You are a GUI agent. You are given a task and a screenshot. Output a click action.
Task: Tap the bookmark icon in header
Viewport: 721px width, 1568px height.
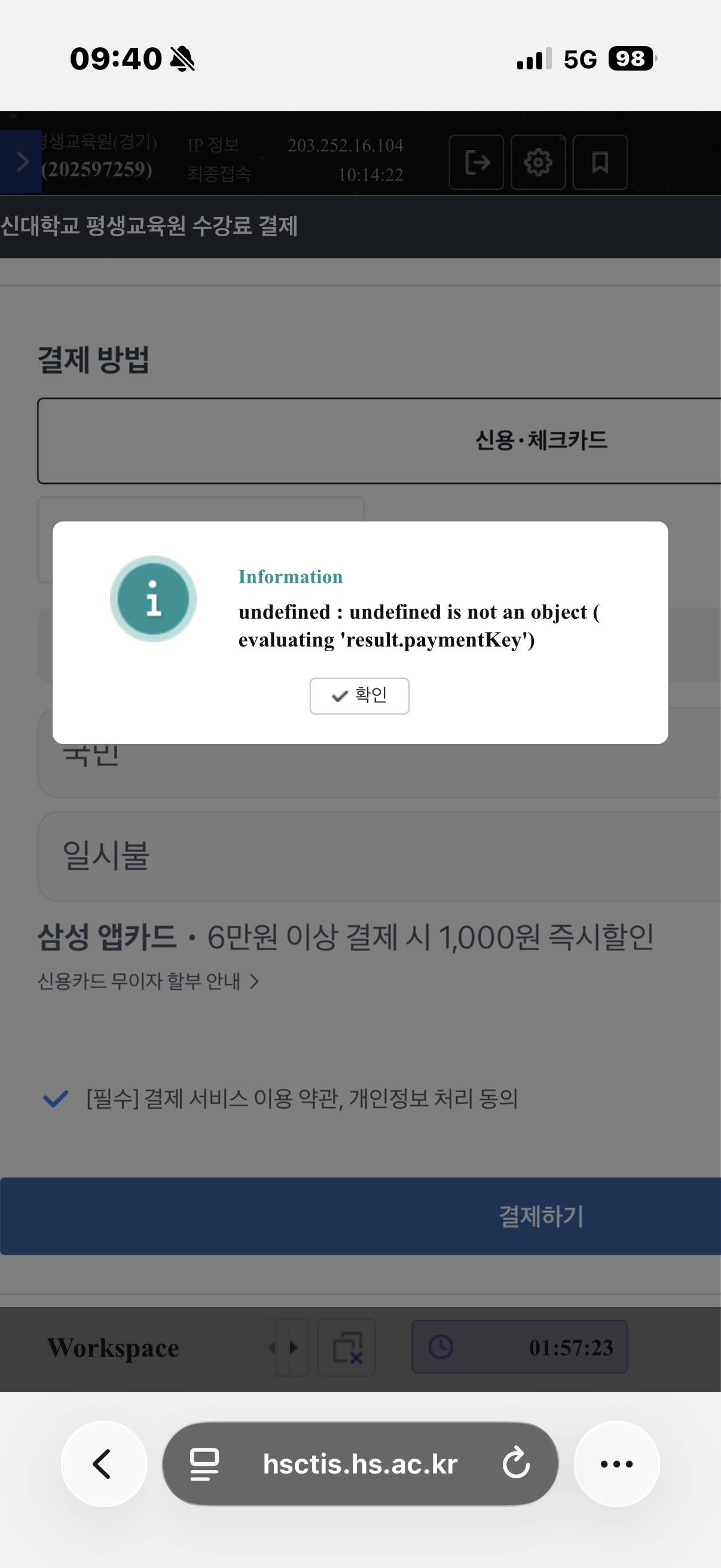coord(600,163)
